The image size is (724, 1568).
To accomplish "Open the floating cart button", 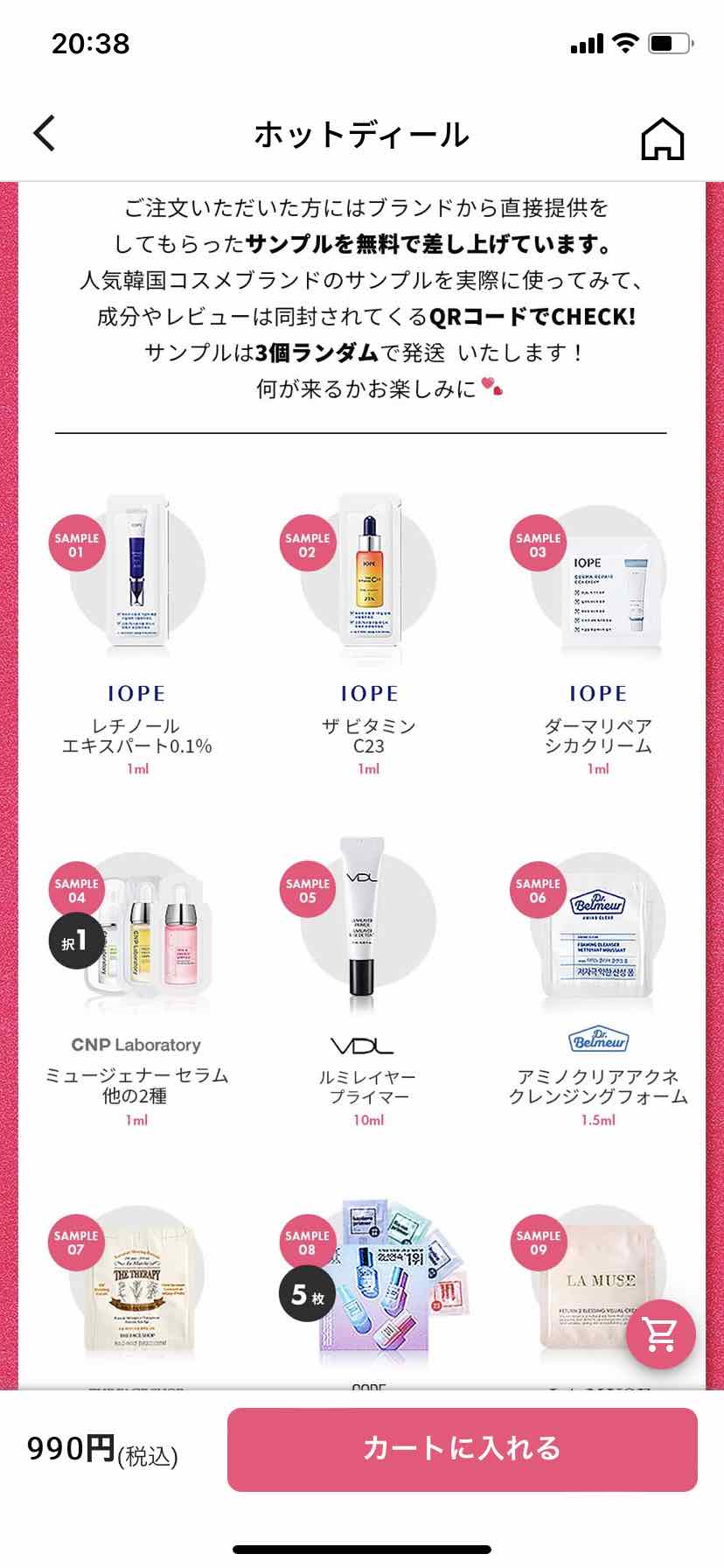I will coord(660,1334).
